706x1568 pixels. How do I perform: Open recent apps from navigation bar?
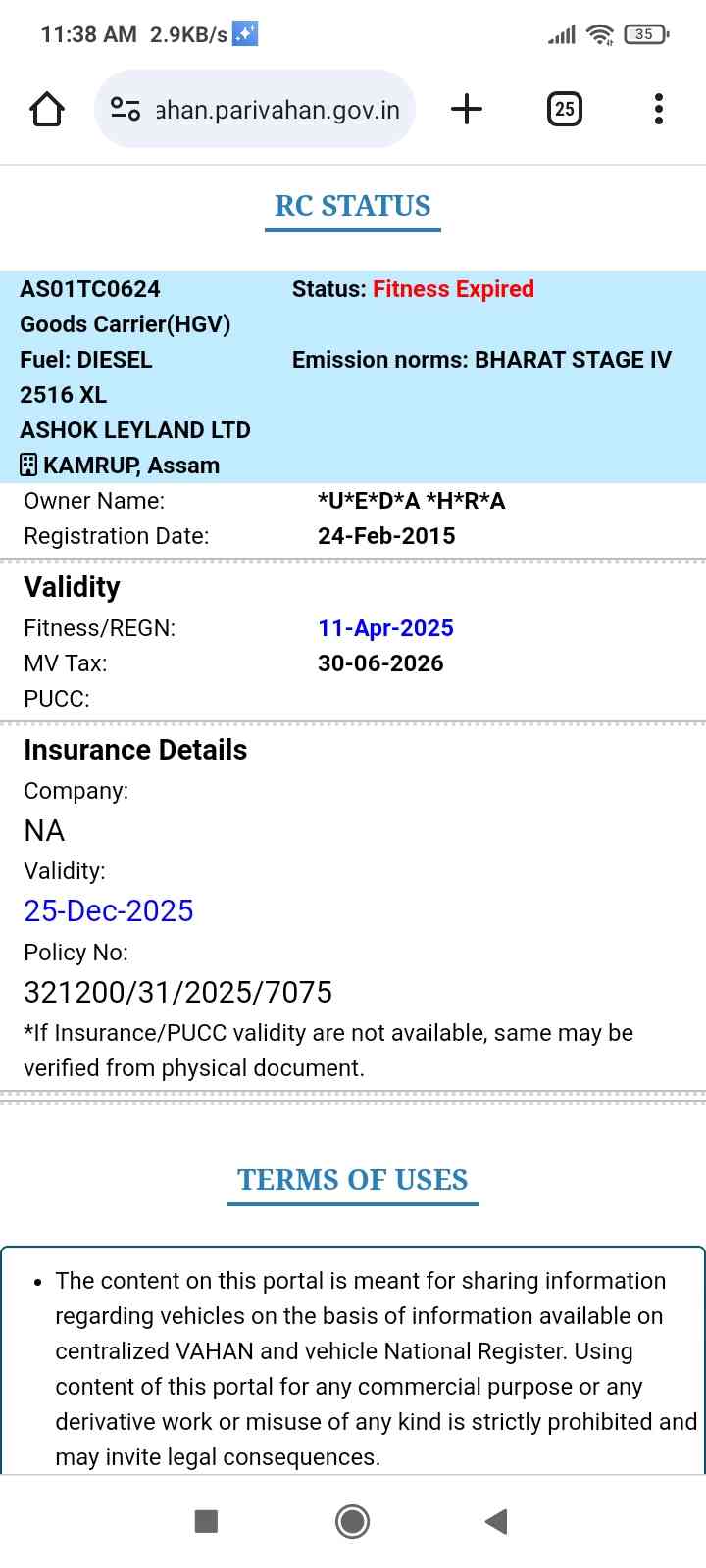[206, 1521]
